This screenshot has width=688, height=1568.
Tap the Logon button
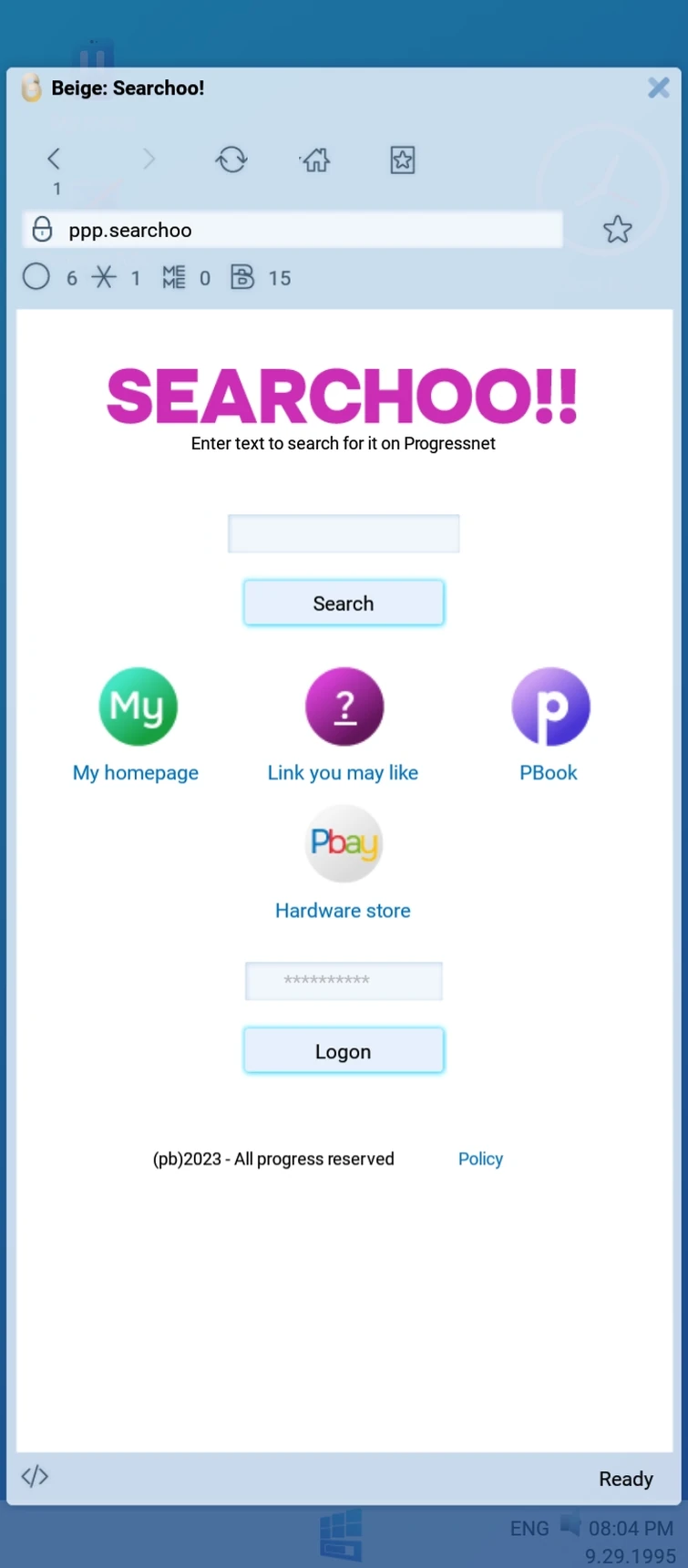click(344, 1051)
